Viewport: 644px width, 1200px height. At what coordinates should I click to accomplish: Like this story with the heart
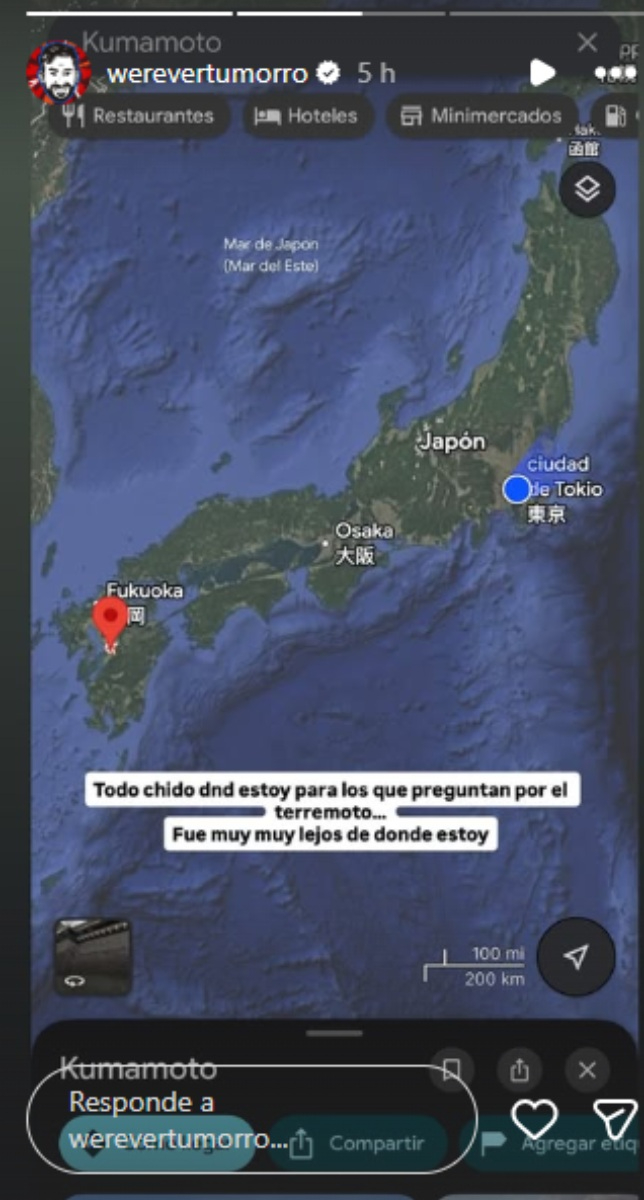(x=535, y=1118)
